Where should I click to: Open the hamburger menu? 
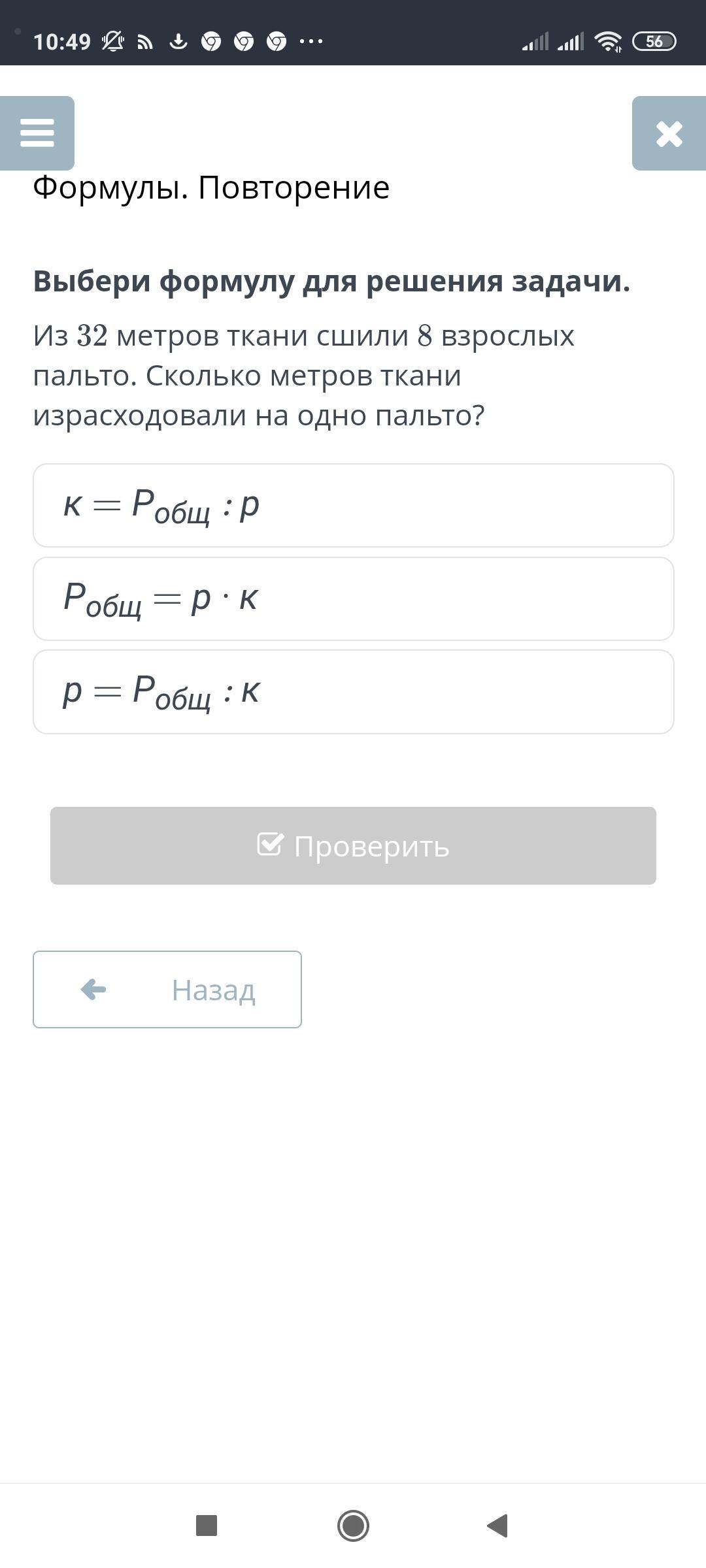click(x=37, y=133)
